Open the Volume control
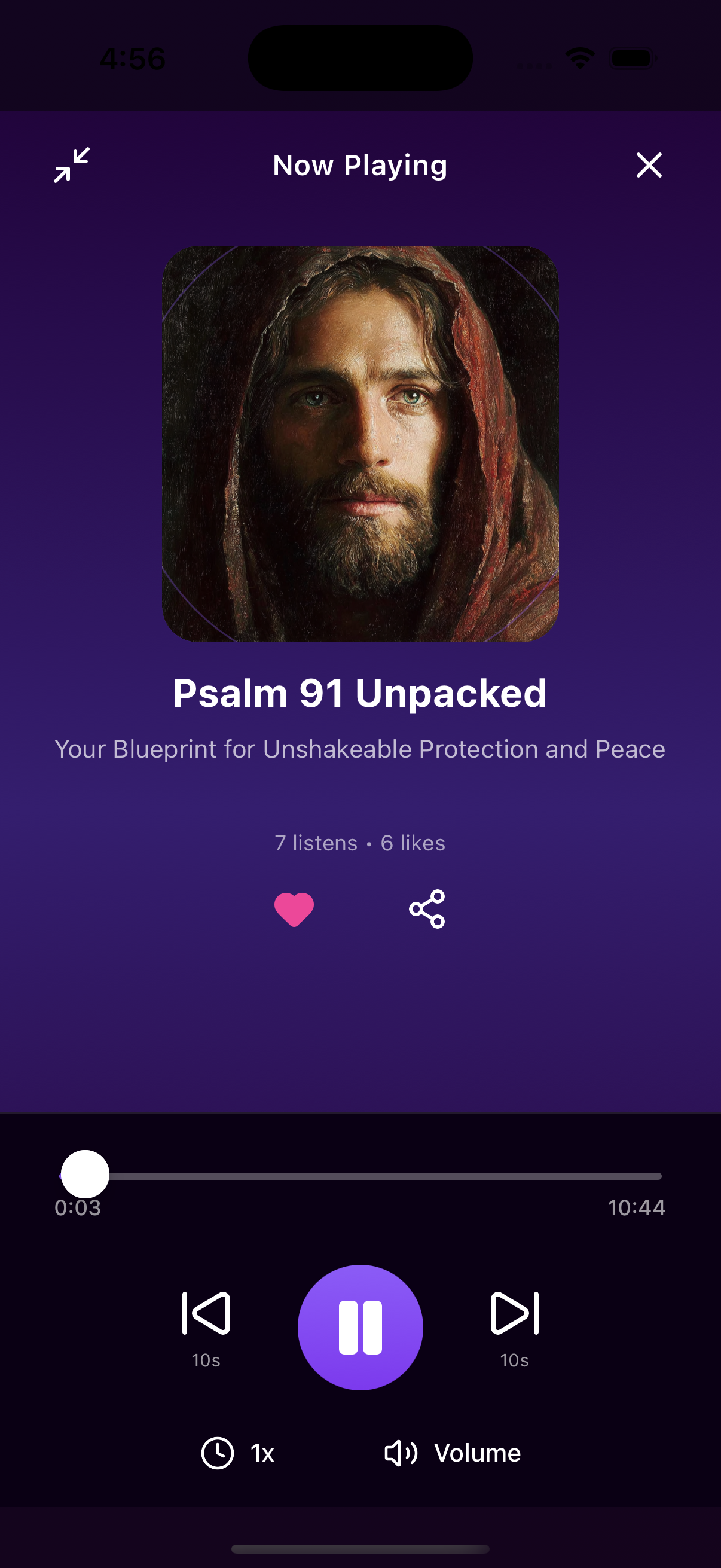Screen dimensions: 721x1568 453,1453
